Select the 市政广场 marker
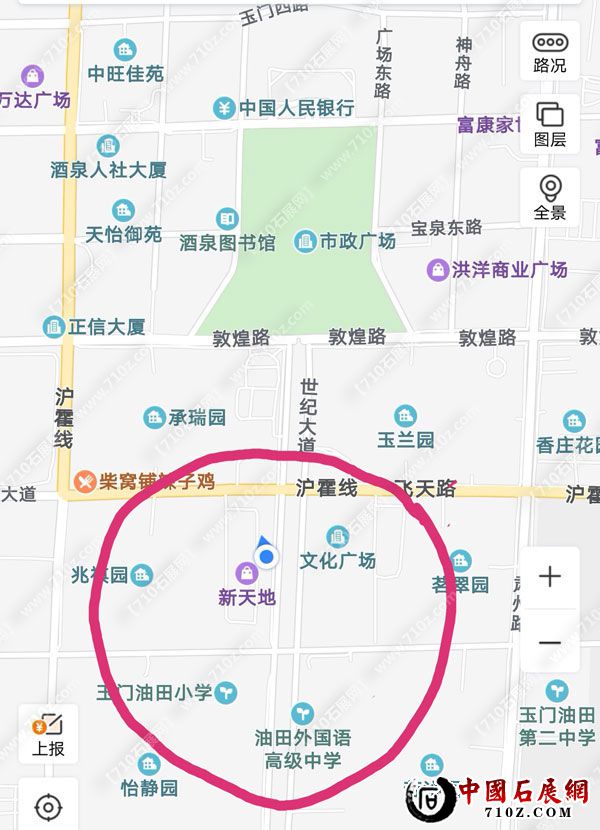The width and height of the screenshot is (600, 830). coord(305,241)
